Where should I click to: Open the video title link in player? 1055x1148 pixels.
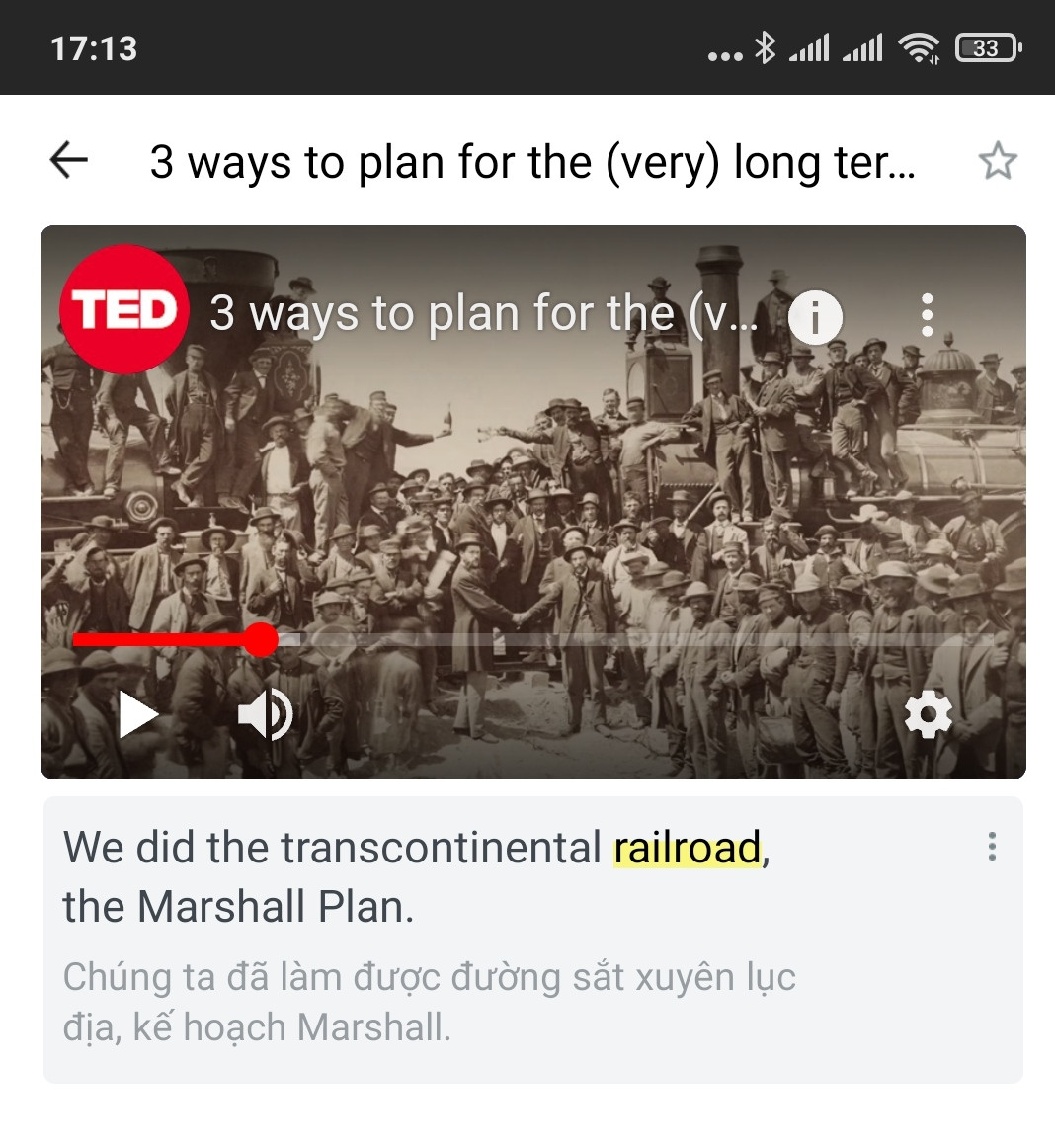(484, 314)
